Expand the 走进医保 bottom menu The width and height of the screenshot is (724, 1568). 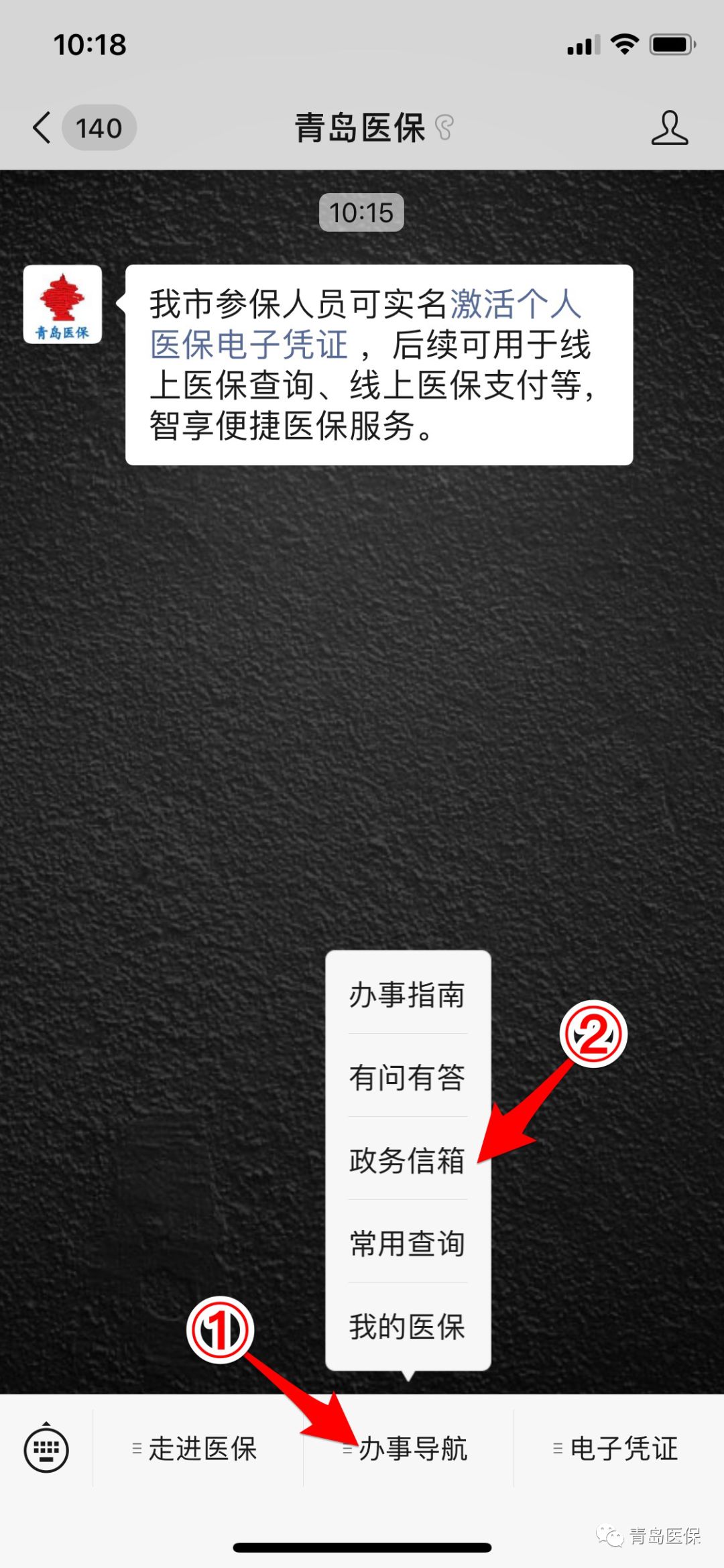coord(198,1449)
